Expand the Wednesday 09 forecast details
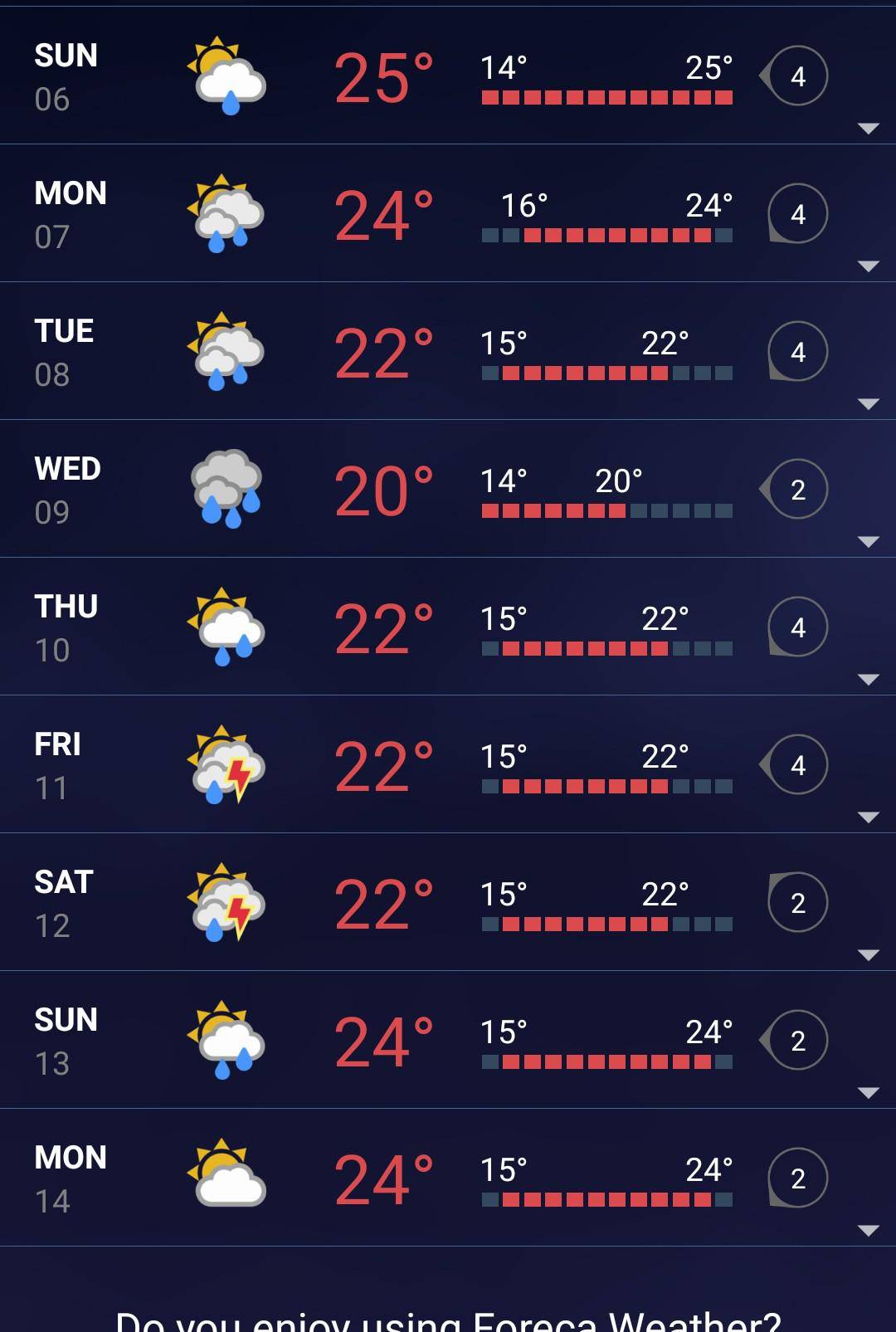896x1332 pixels. coord(868,542)
